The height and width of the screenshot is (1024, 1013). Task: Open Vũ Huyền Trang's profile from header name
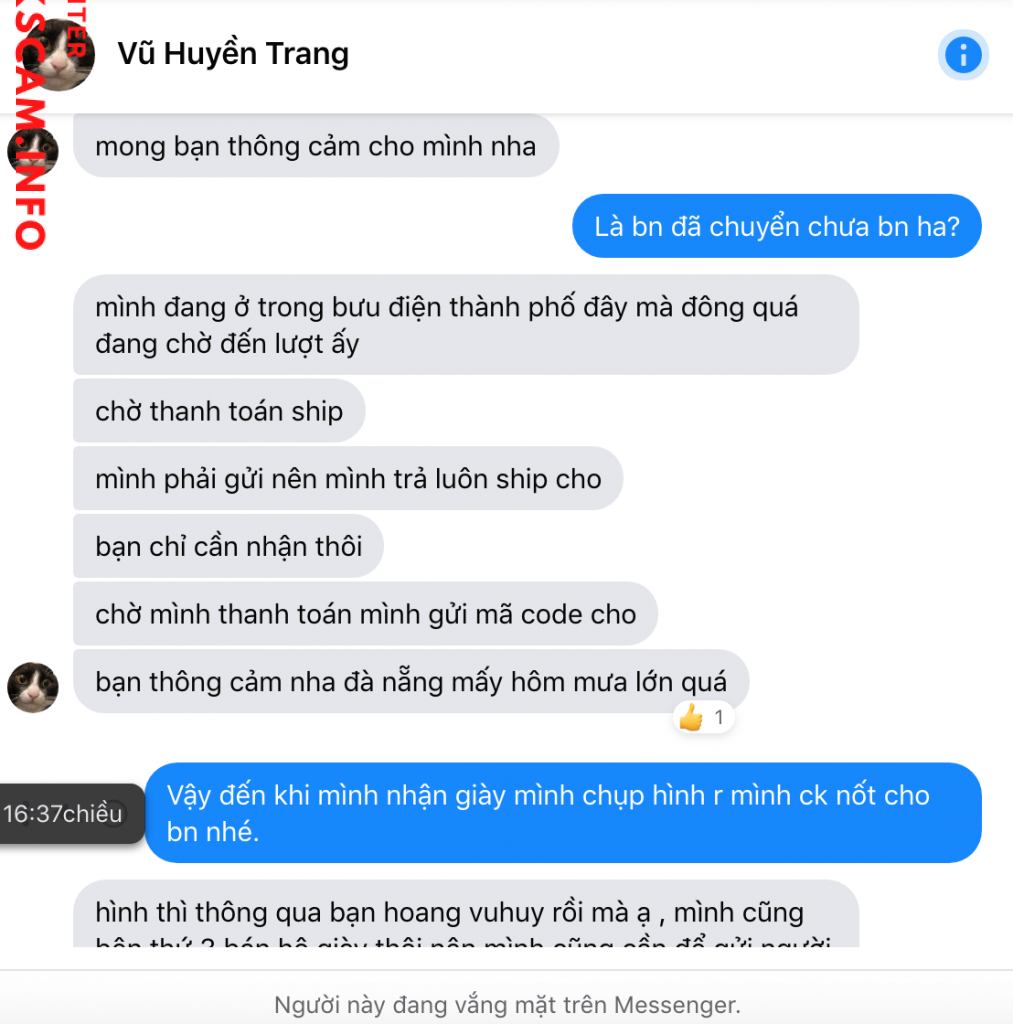[233, 54]
